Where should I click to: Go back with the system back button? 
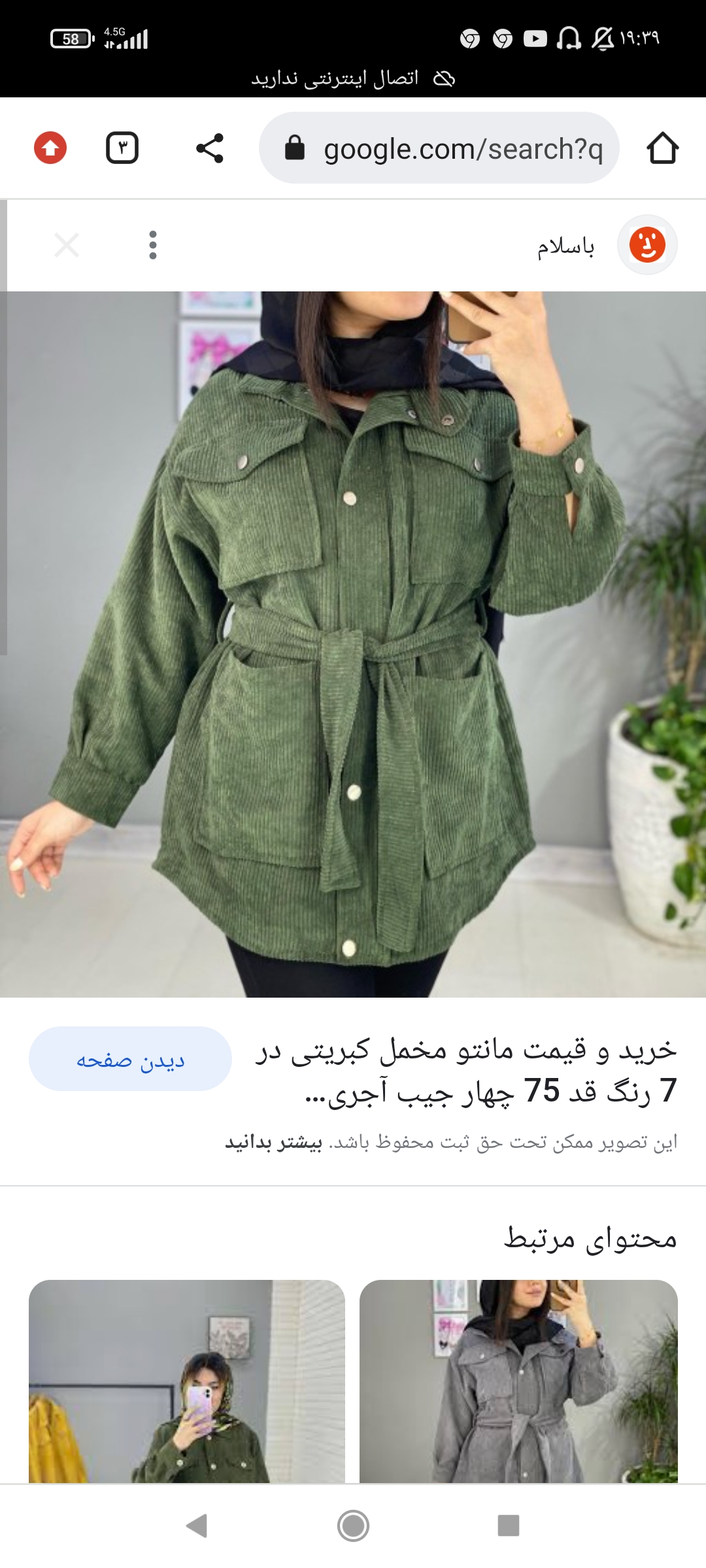(197, 1526)
